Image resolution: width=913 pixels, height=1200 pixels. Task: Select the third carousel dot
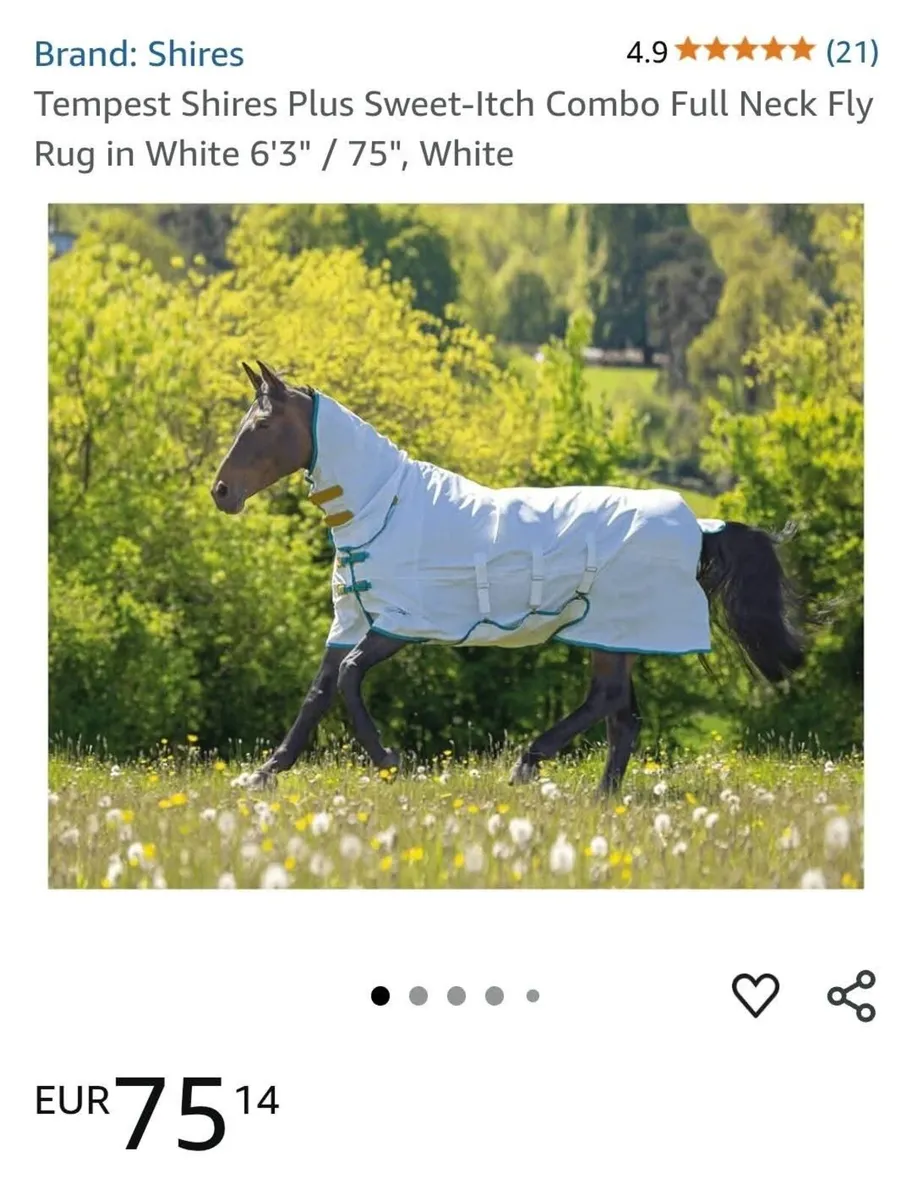[x=455, y=994]
